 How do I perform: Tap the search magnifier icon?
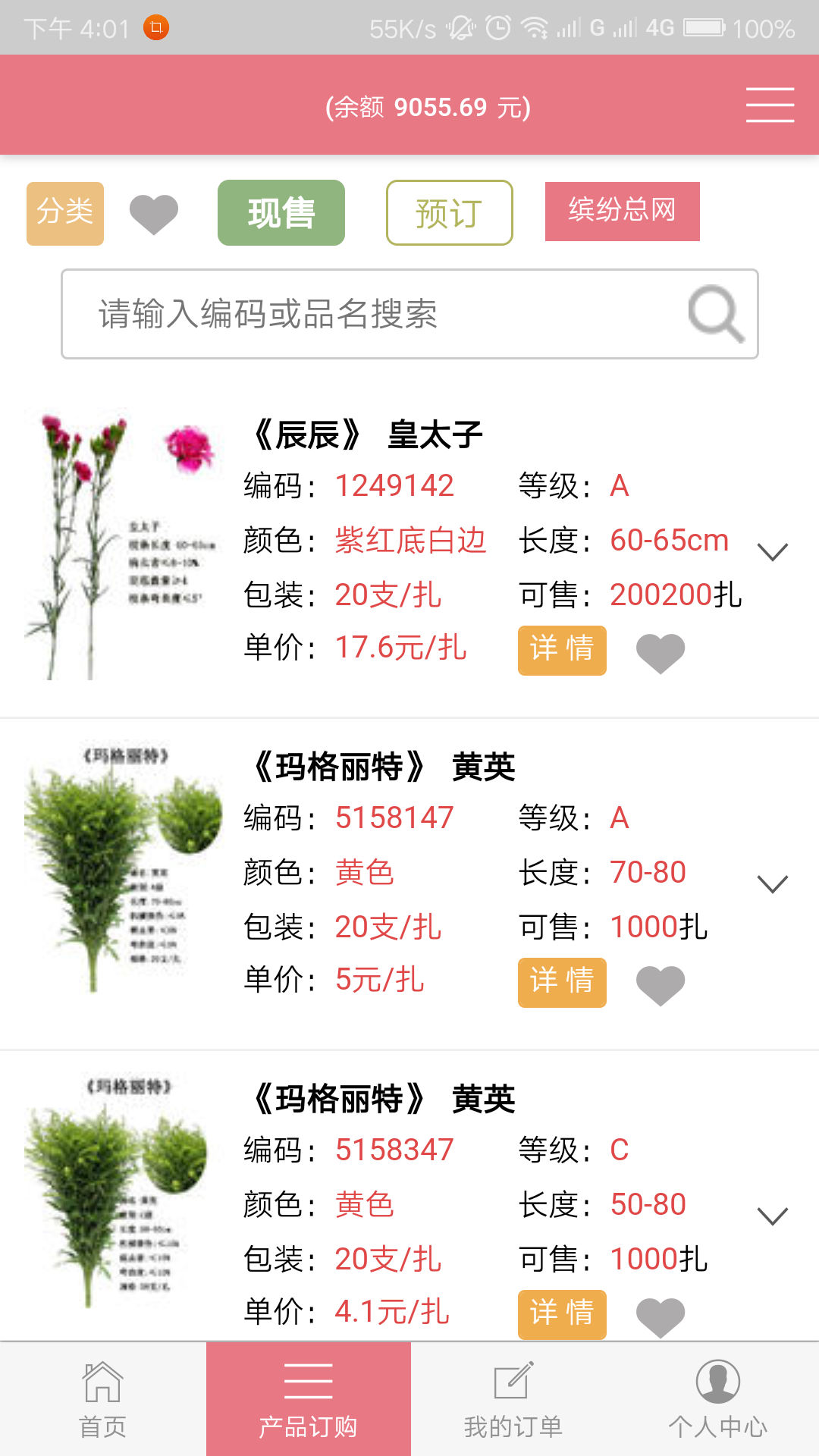pos(714,314)
